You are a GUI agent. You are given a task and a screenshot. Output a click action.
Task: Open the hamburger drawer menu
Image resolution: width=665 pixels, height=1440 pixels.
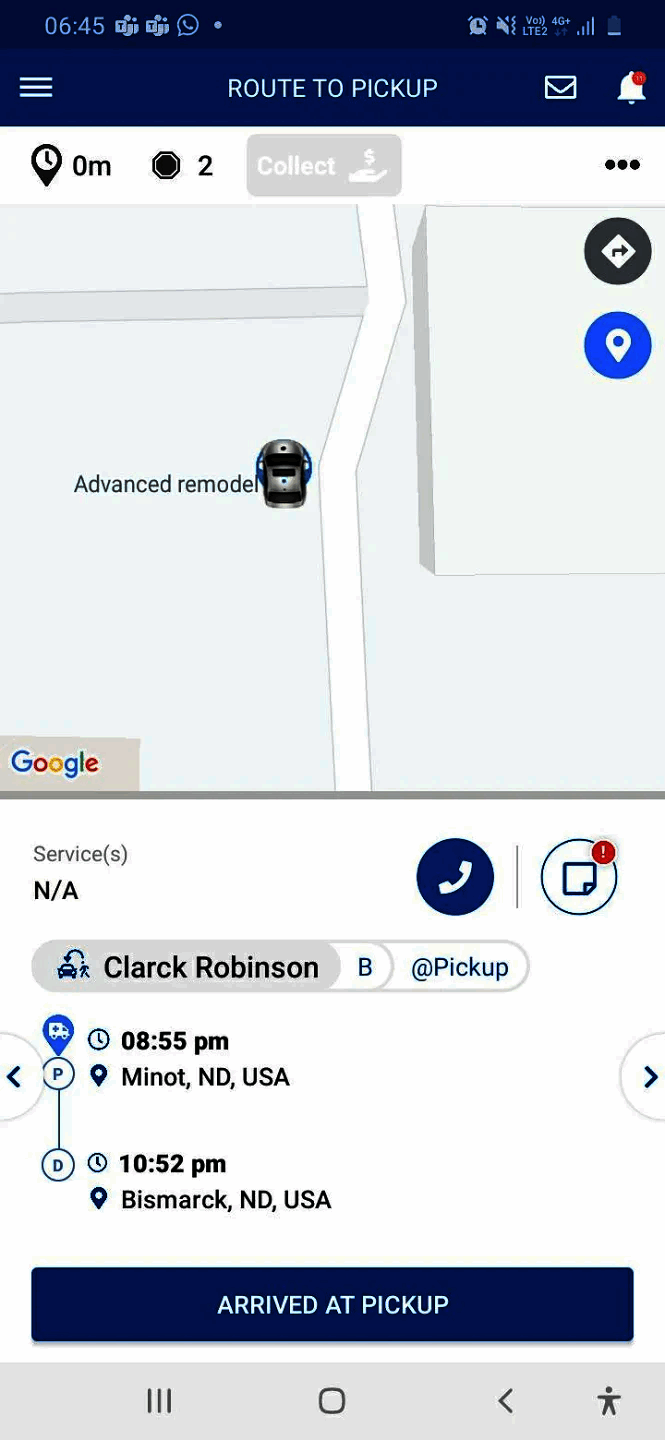[36, 88]
